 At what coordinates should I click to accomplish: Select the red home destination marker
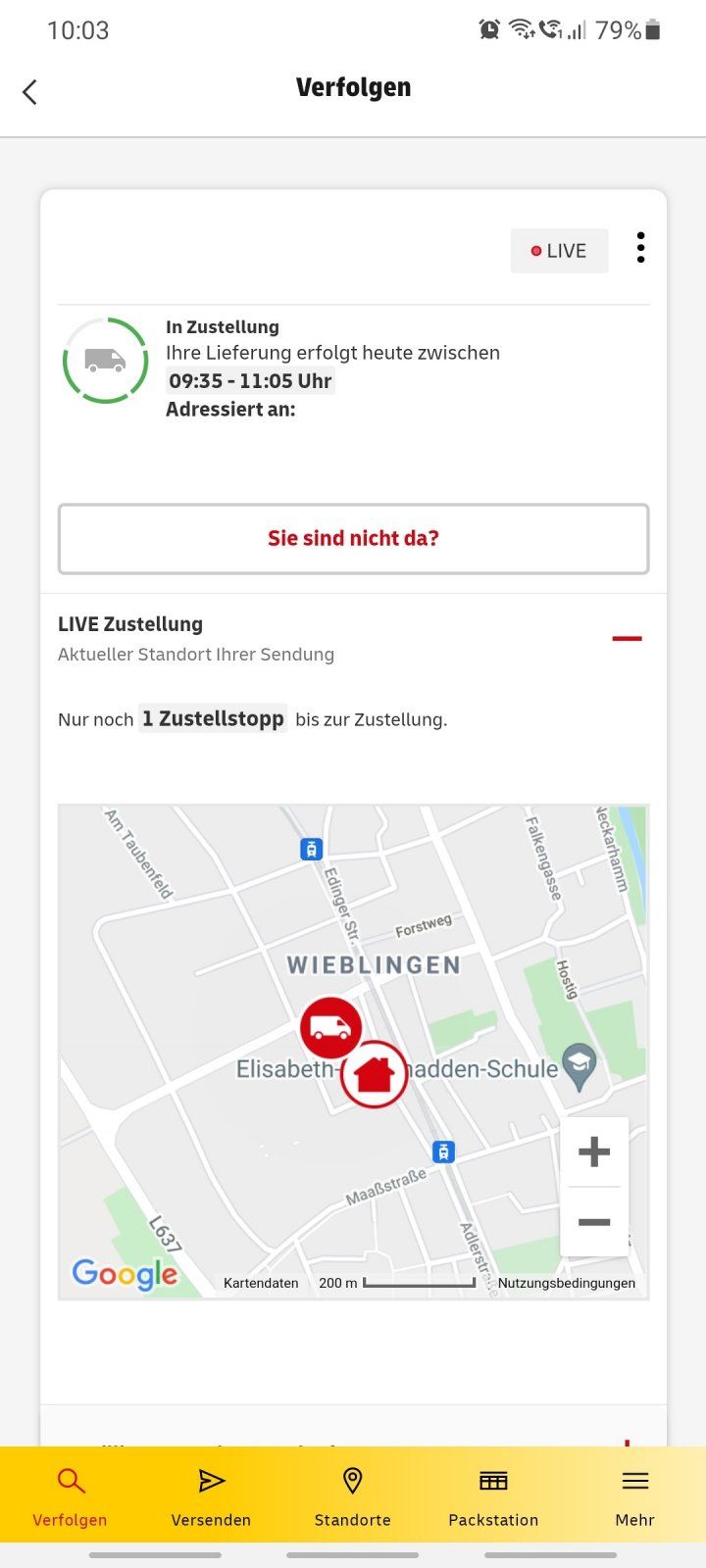pyautogui.click(x=374, y=1073)
